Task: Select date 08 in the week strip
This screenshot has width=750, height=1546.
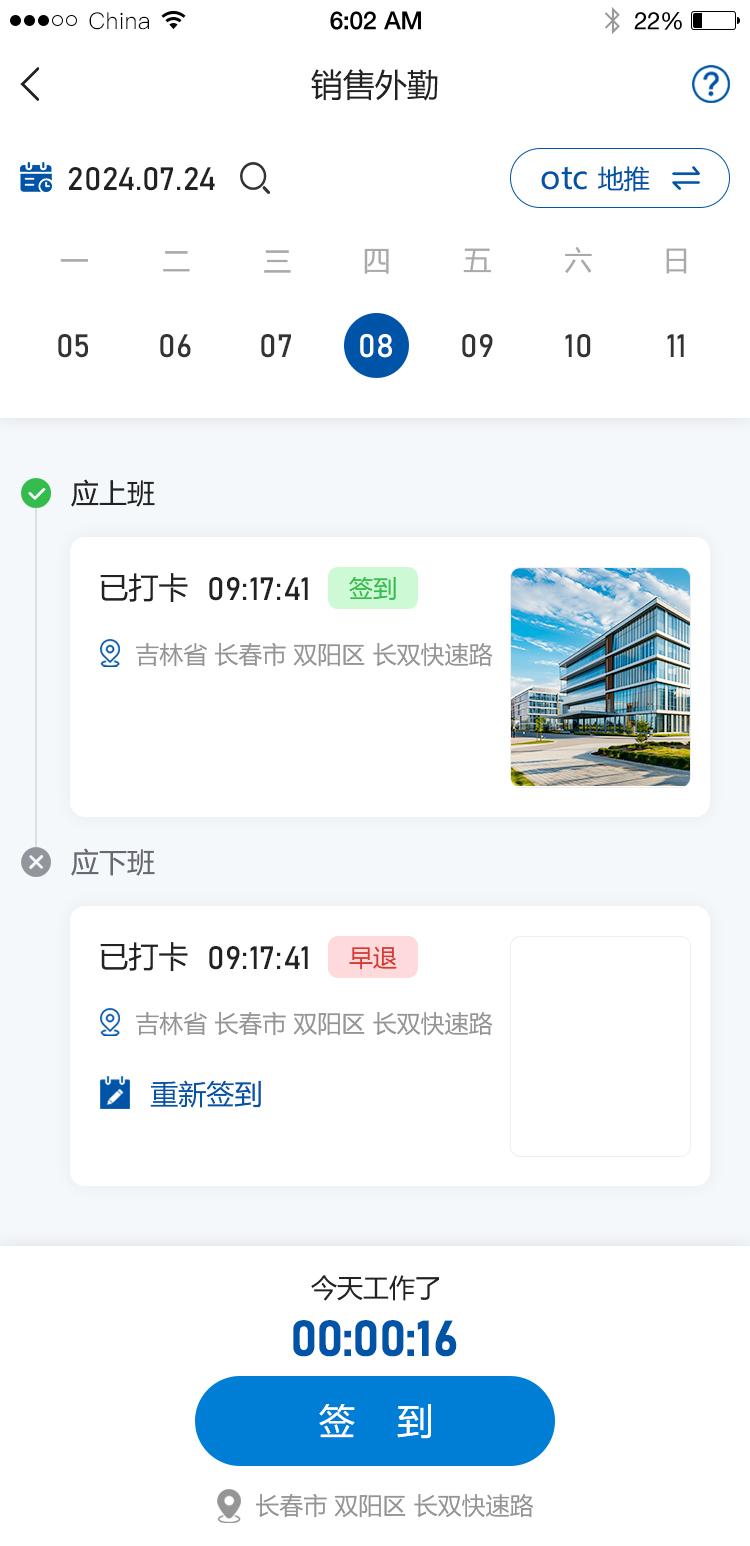Action: [x=376, y=345]
